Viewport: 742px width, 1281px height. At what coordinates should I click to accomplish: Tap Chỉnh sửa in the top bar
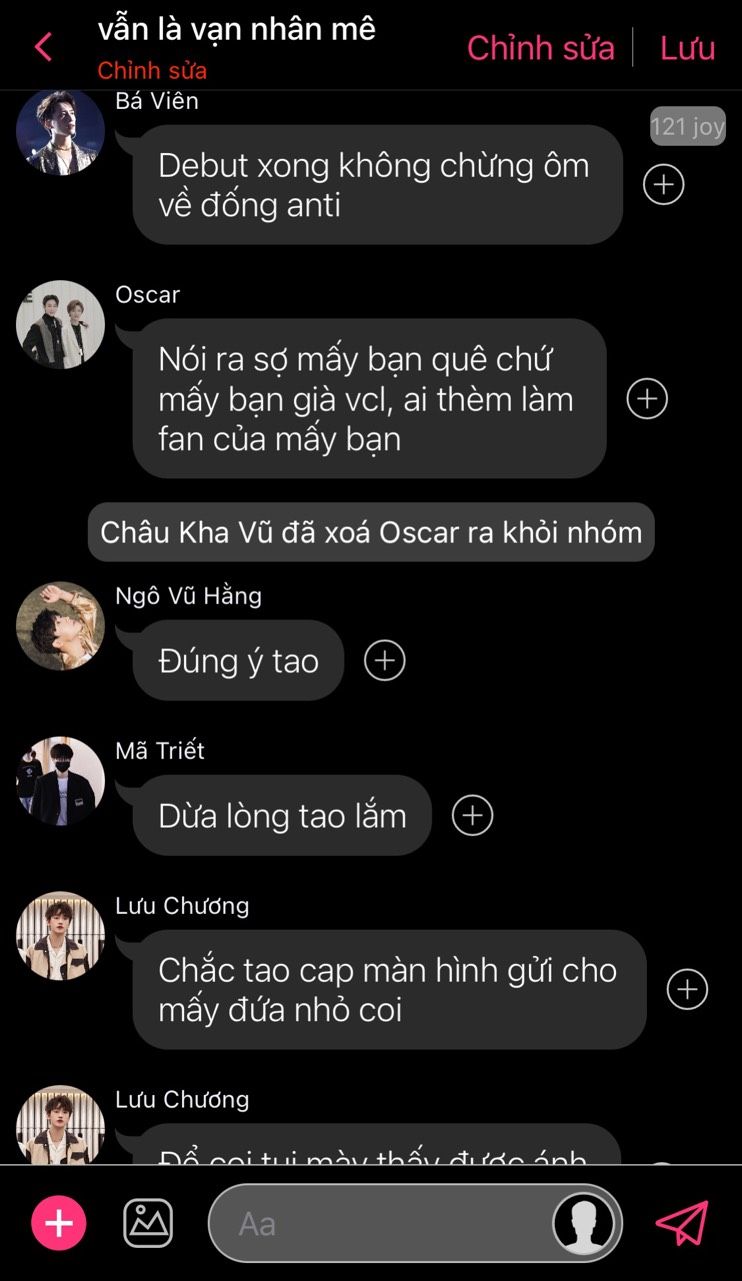[x=540, y=47]
